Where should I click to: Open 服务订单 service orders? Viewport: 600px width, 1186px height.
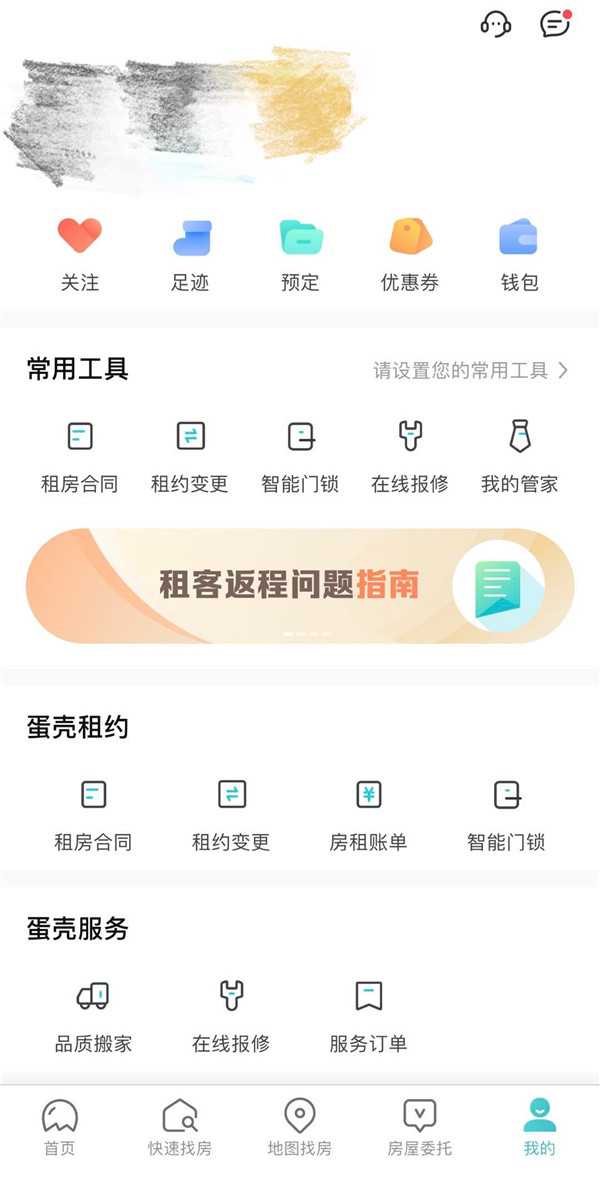pos(369,1015)
